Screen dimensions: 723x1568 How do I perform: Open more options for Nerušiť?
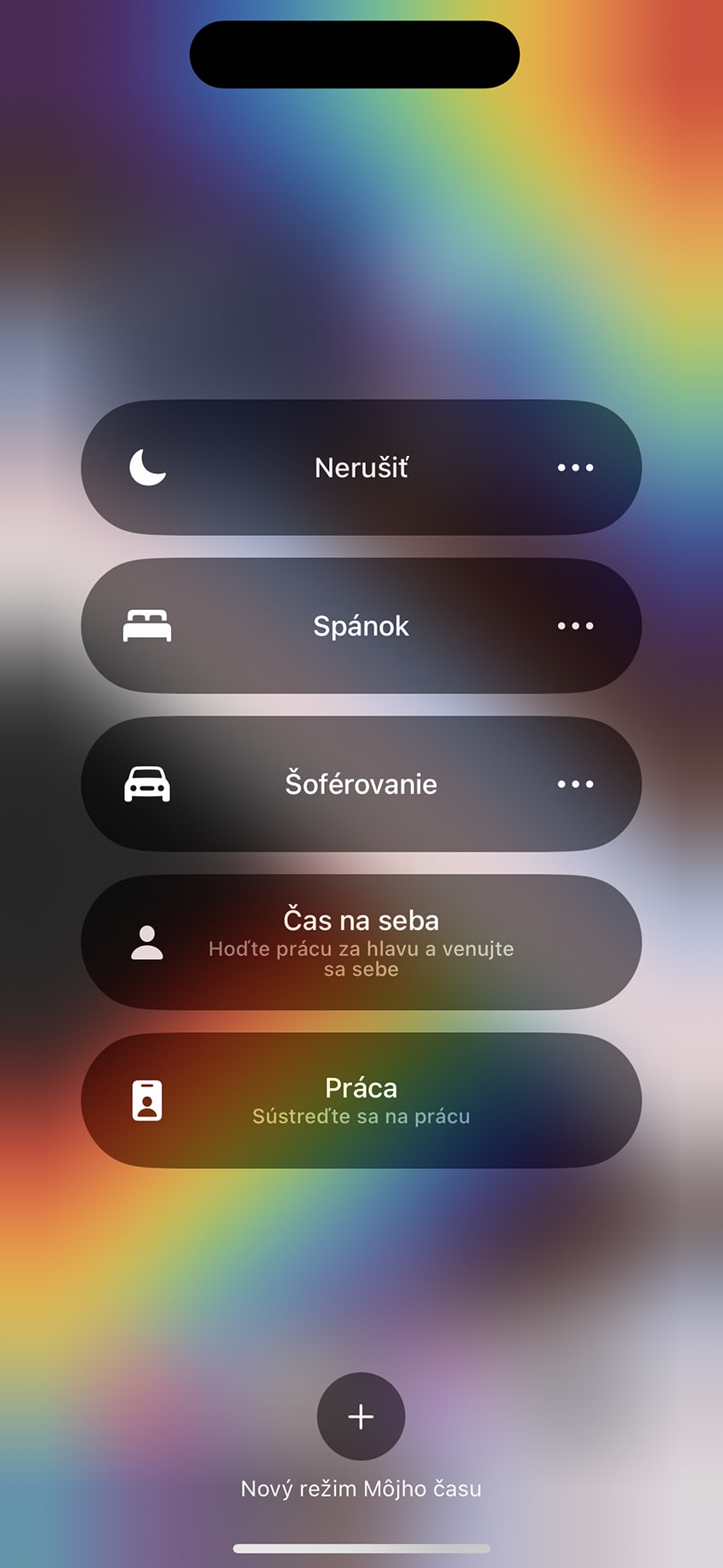tap(575, 467)
